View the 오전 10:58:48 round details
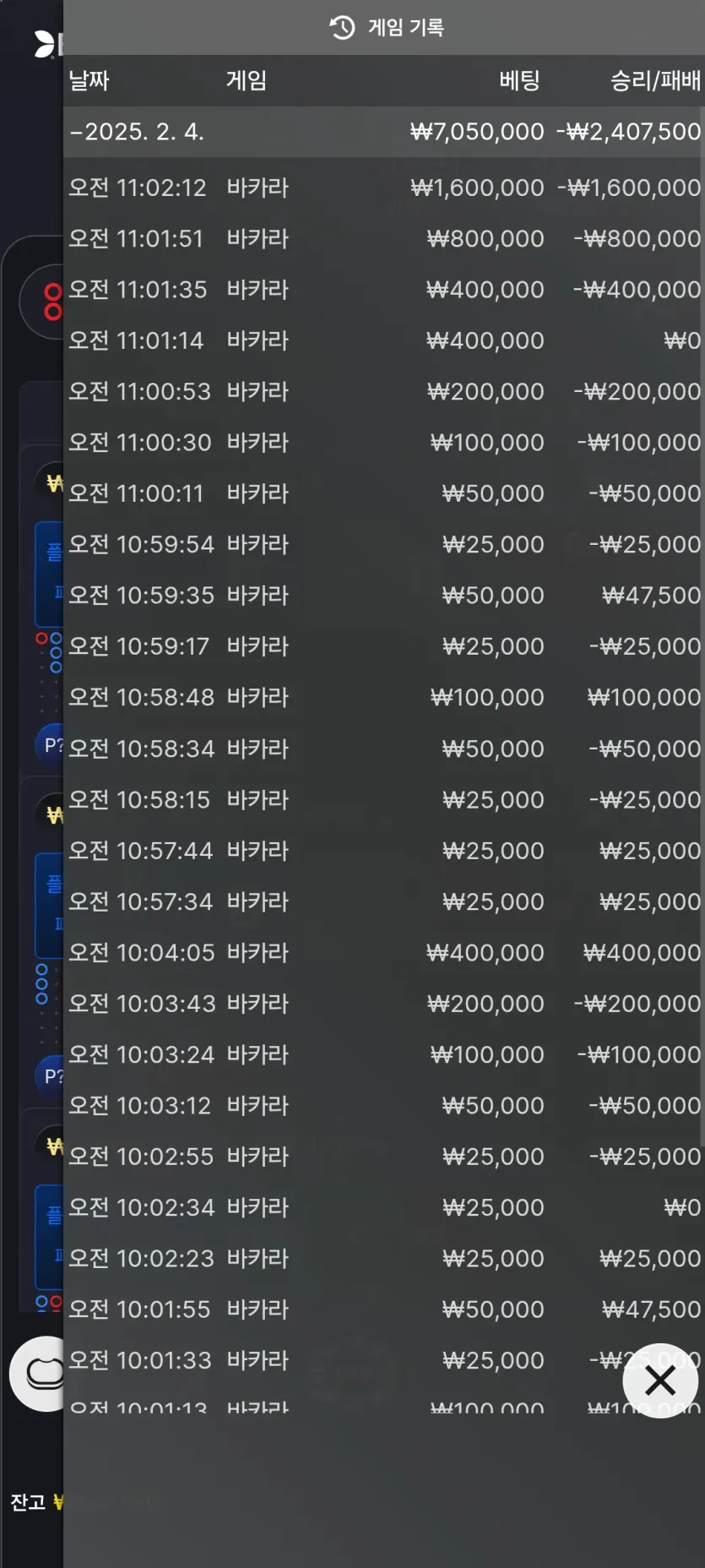This screenshot has width=705, height=1568. 384,697
